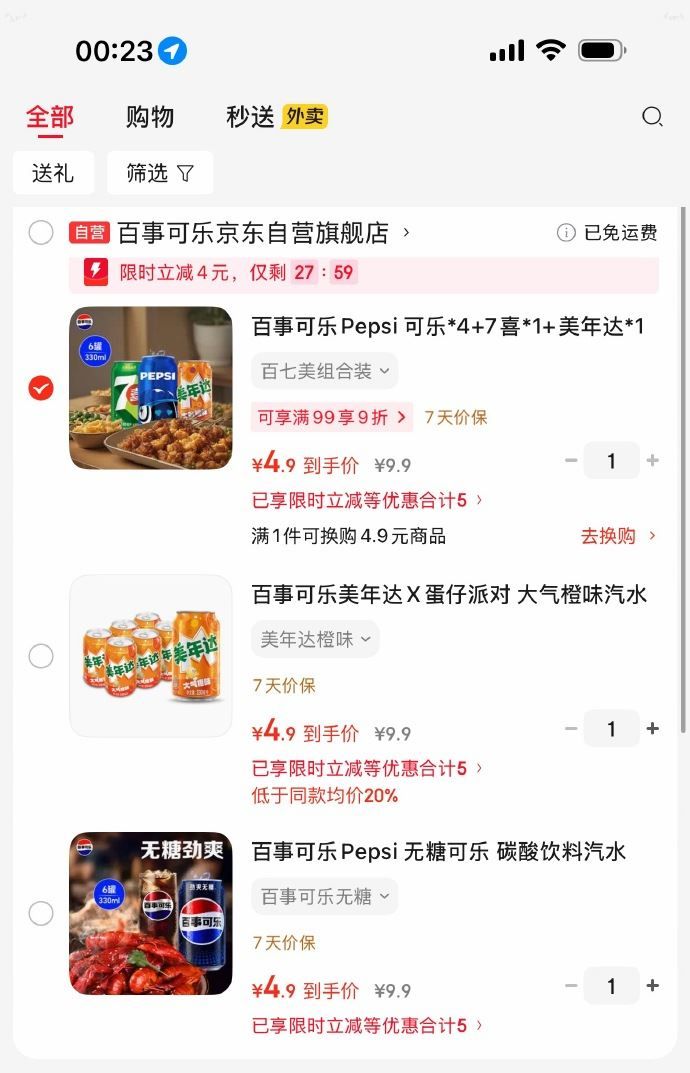Increase quantity of Pepsi 可乐*4+7喜*1+美年达*1
The width and height of the screenshot is (690, 1073).
coord(653,461)
